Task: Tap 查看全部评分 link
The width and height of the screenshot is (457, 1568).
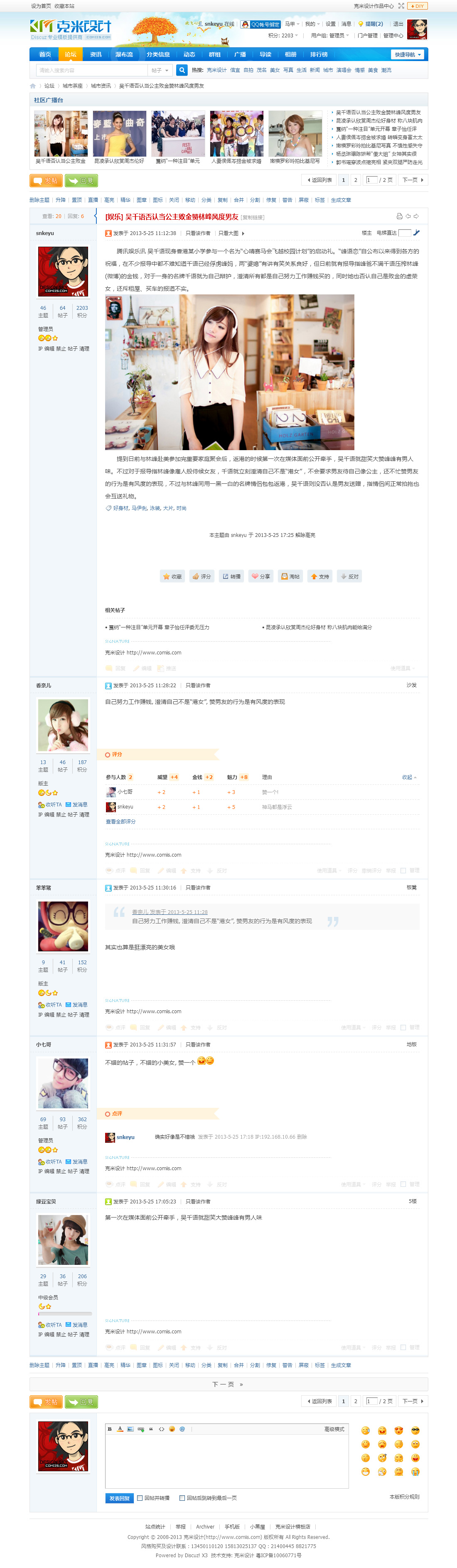Action: (x=120, y=822)
